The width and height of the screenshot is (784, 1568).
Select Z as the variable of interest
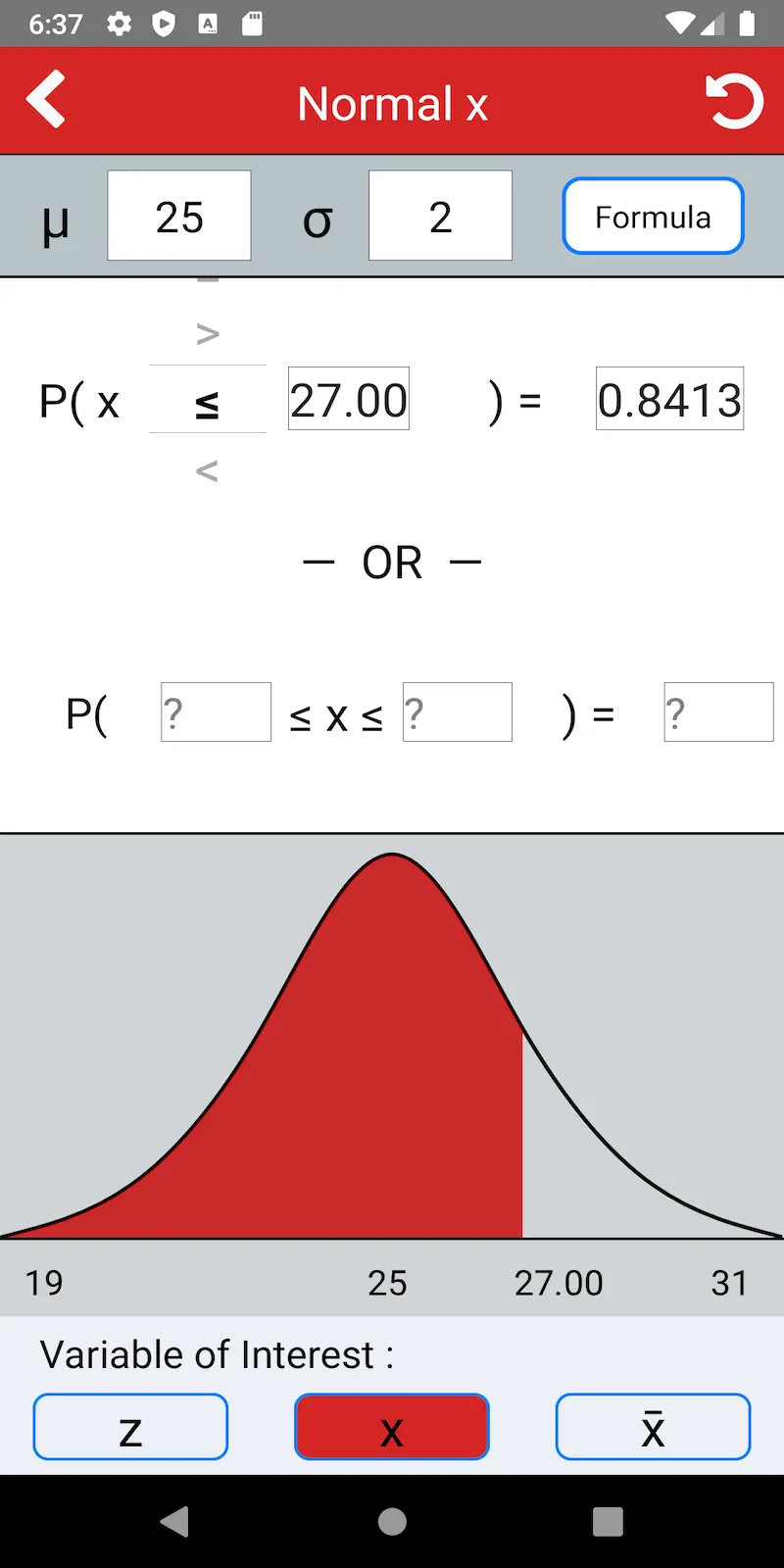tap(130, 1427)
